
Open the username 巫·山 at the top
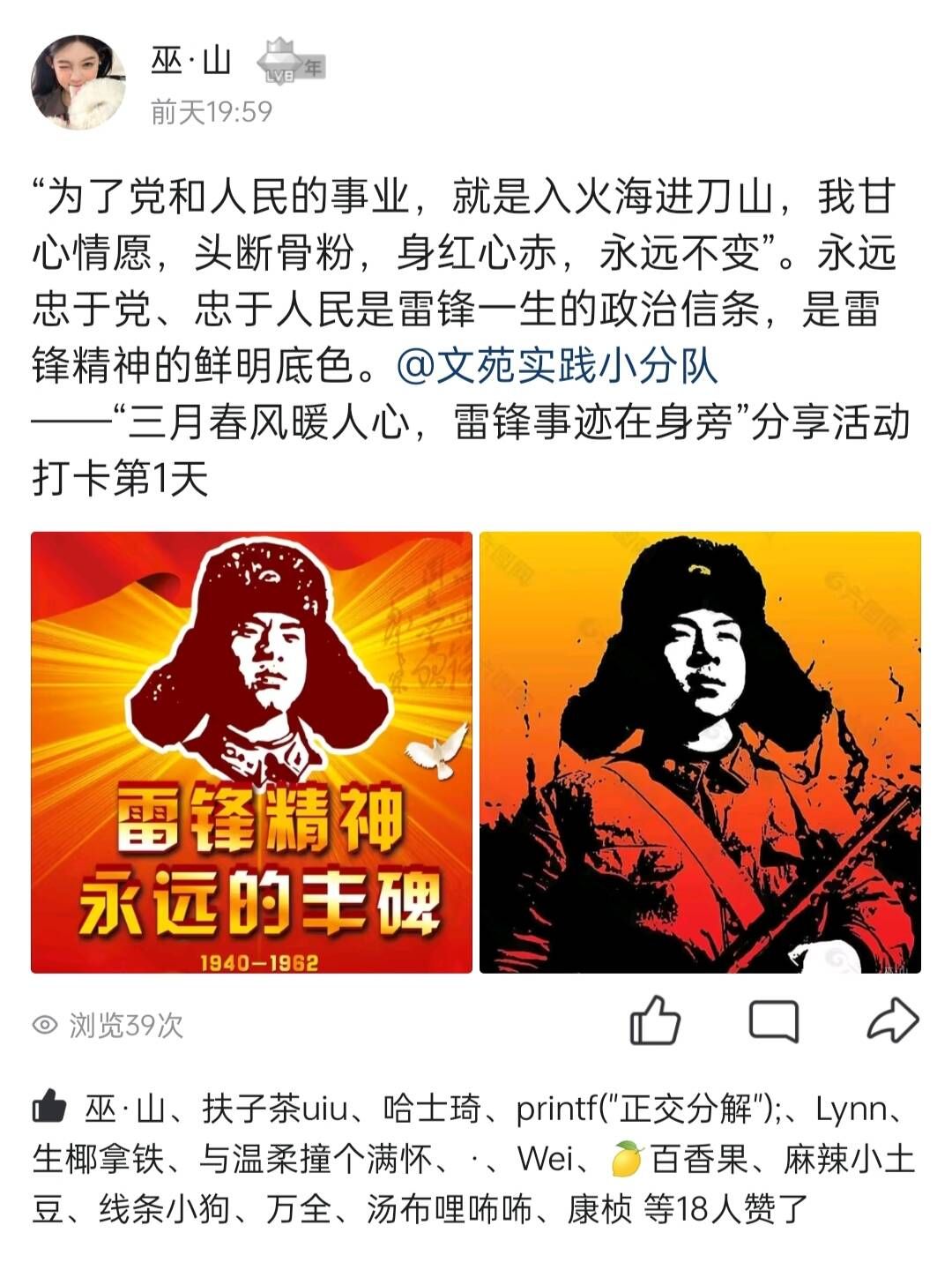190,62
